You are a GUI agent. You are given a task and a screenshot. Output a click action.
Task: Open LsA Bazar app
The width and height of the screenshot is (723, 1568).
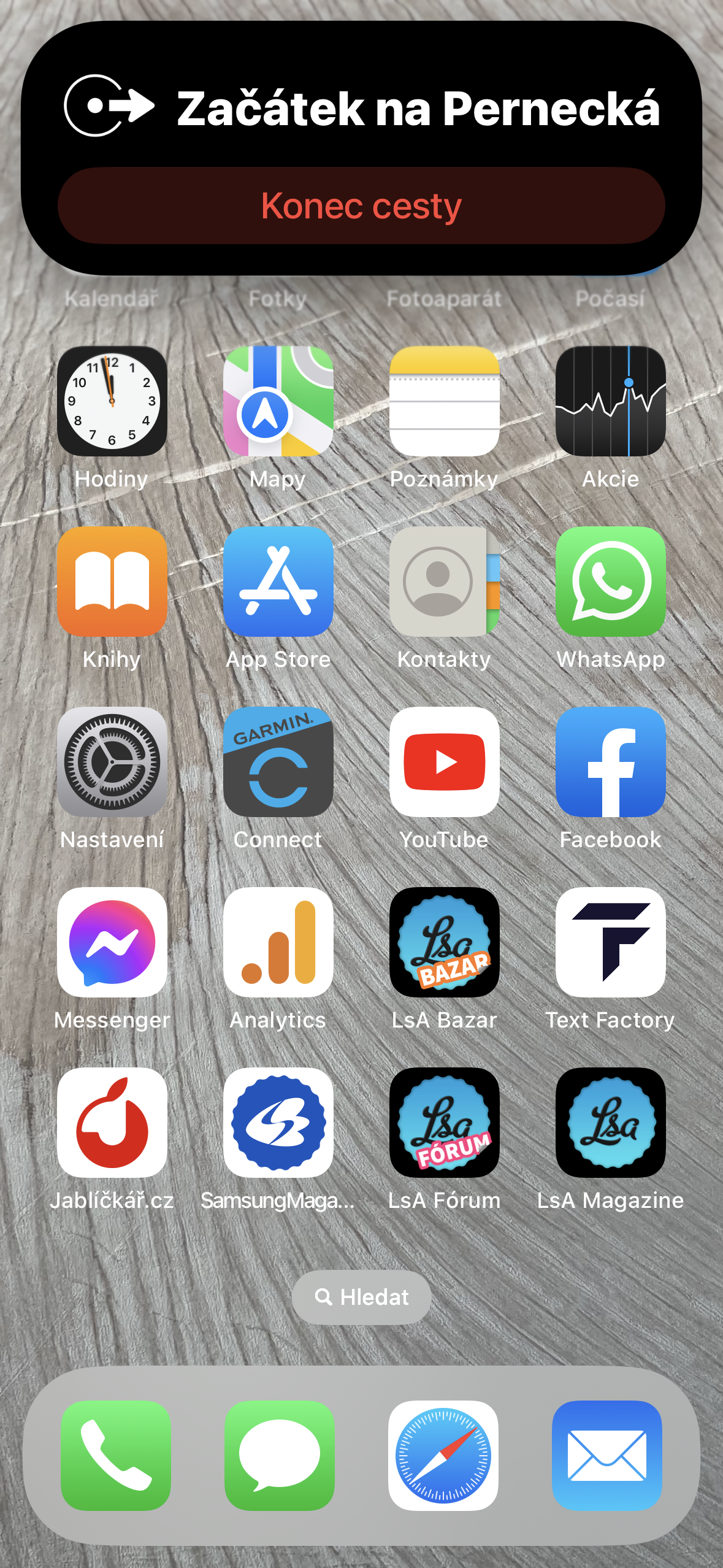click(x=445, y=942)
